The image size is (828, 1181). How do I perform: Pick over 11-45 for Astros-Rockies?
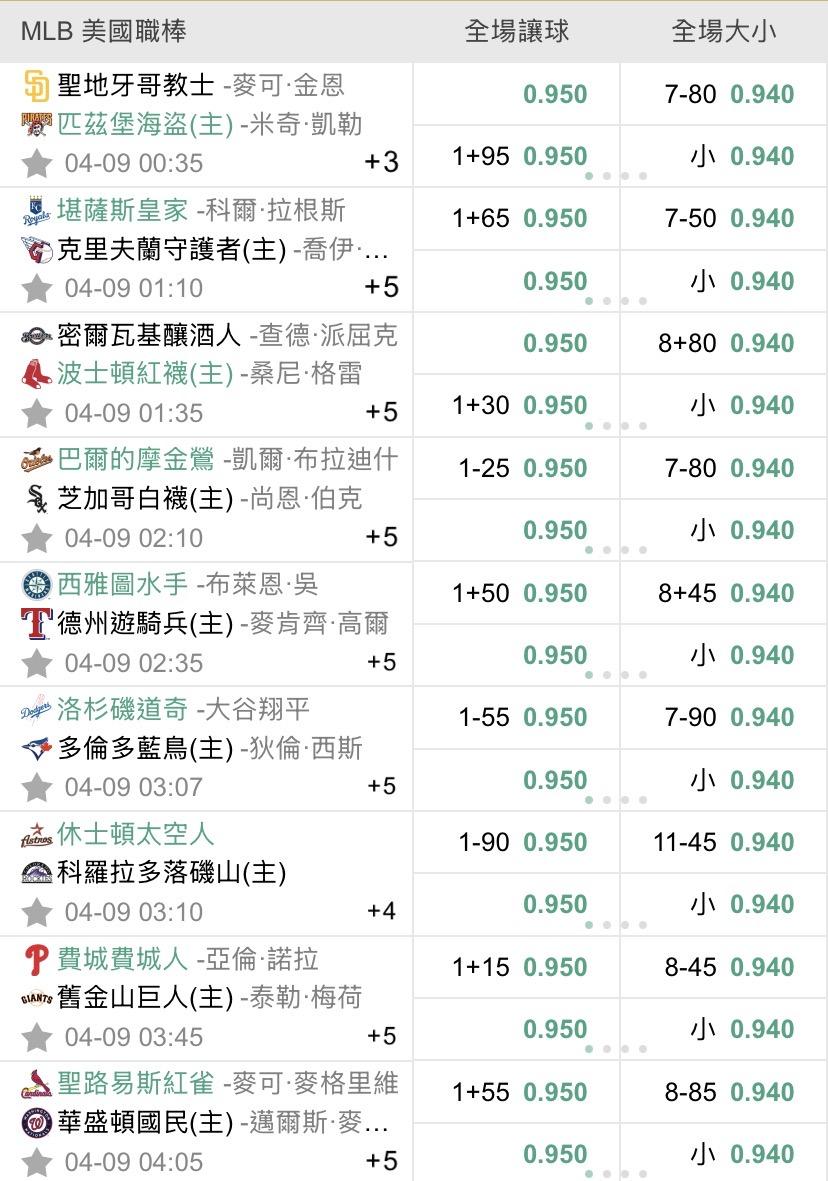(x=724, y=842)
